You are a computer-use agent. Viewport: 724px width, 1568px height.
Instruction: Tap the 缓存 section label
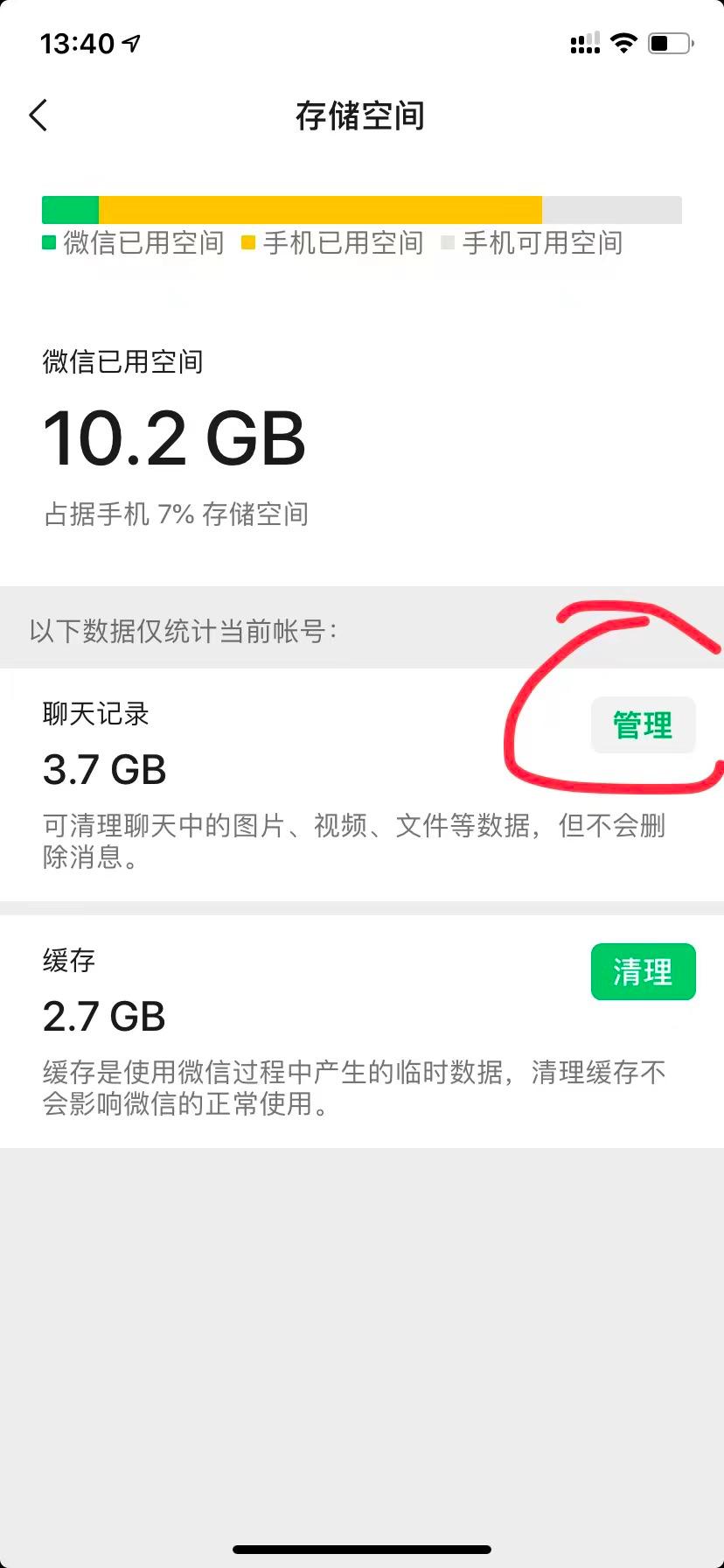tap(69, 959)
